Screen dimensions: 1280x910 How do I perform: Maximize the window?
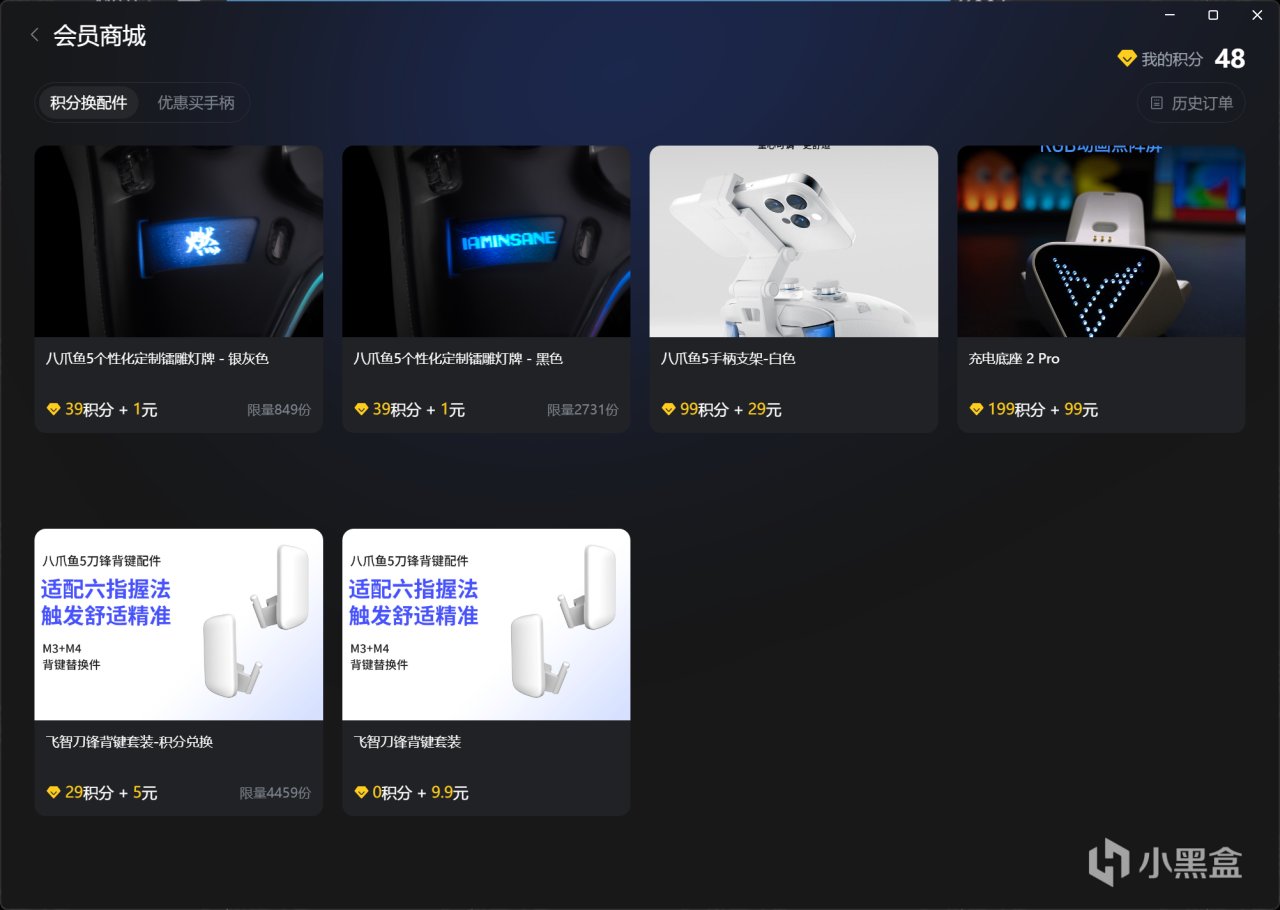coord(1213,15)
